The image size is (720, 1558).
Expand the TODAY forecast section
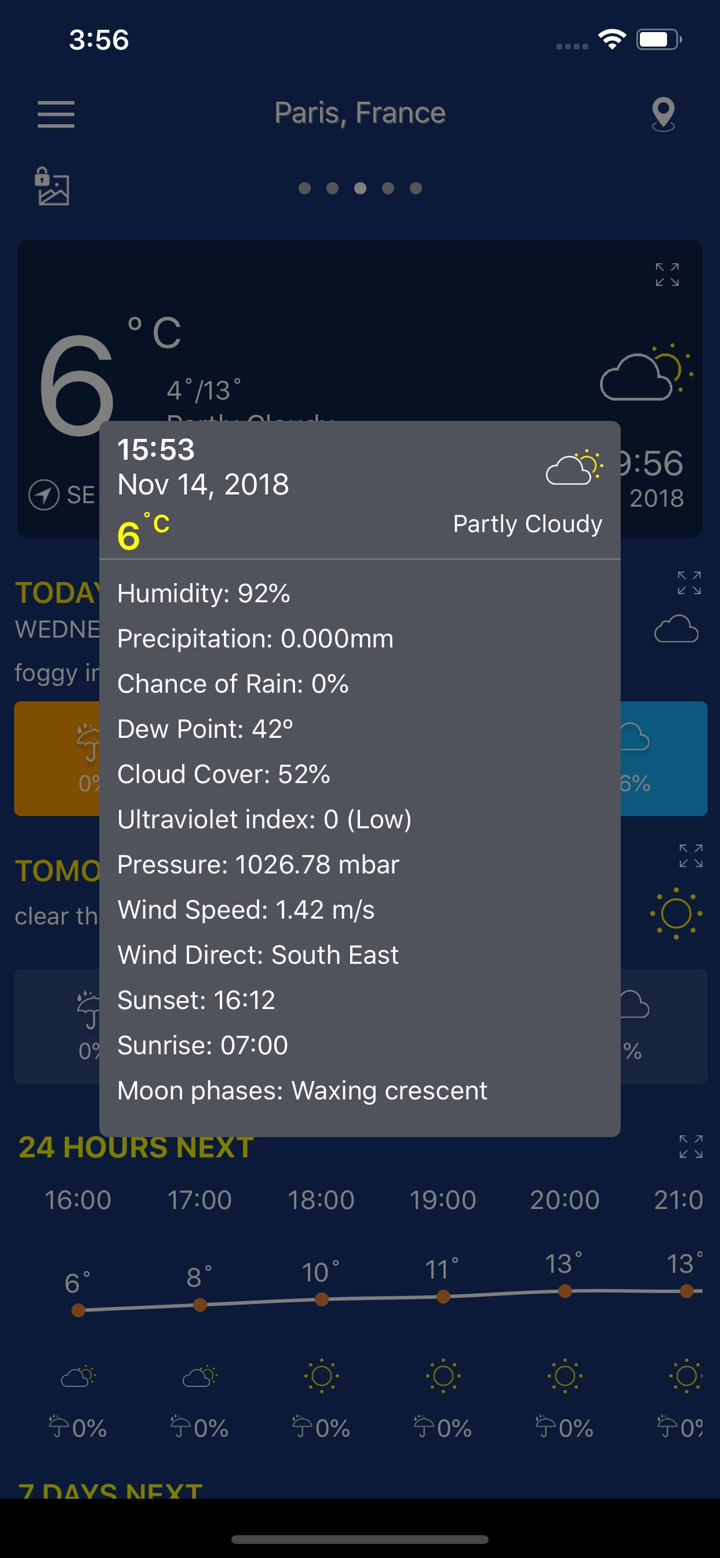coord(688,581)
